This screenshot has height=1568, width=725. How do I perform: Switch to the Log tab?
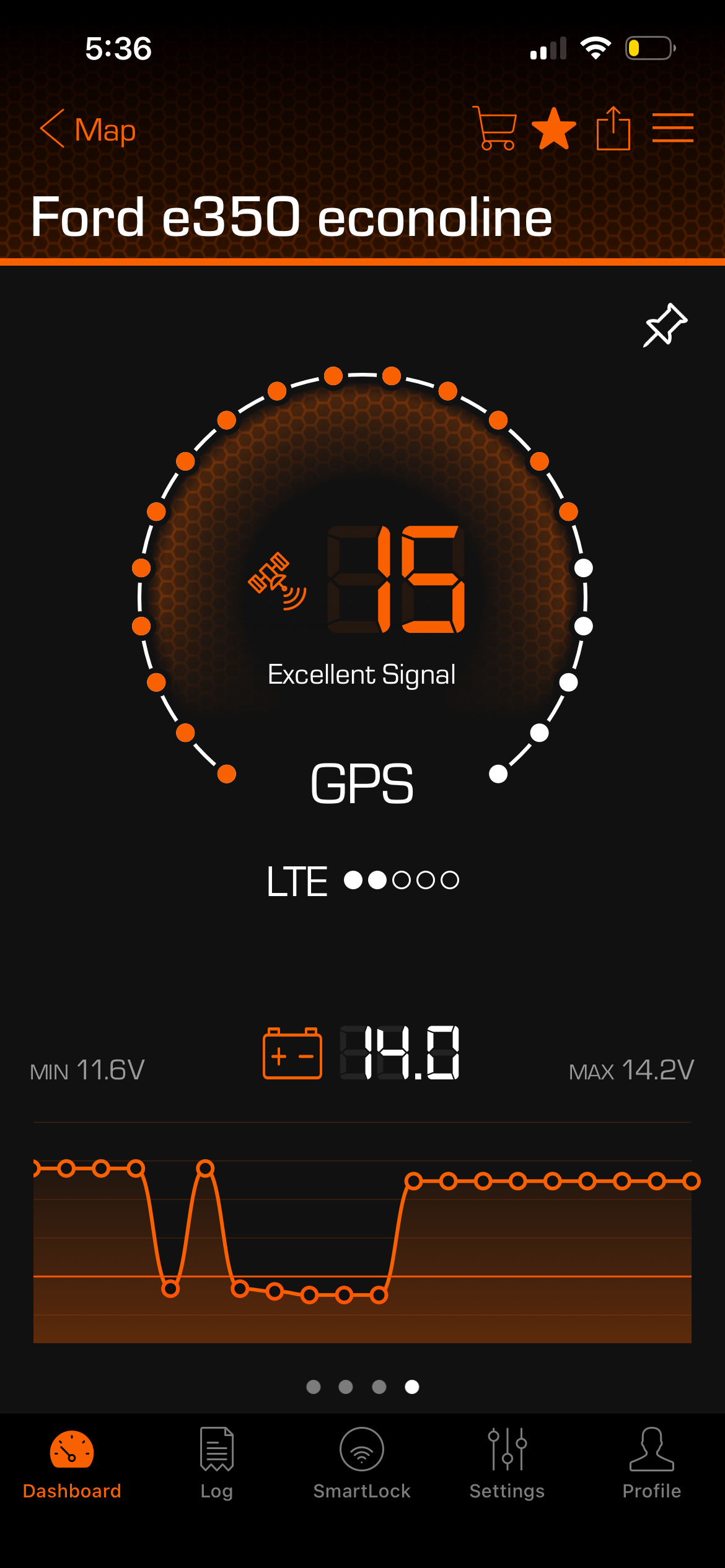point(216,1463)
